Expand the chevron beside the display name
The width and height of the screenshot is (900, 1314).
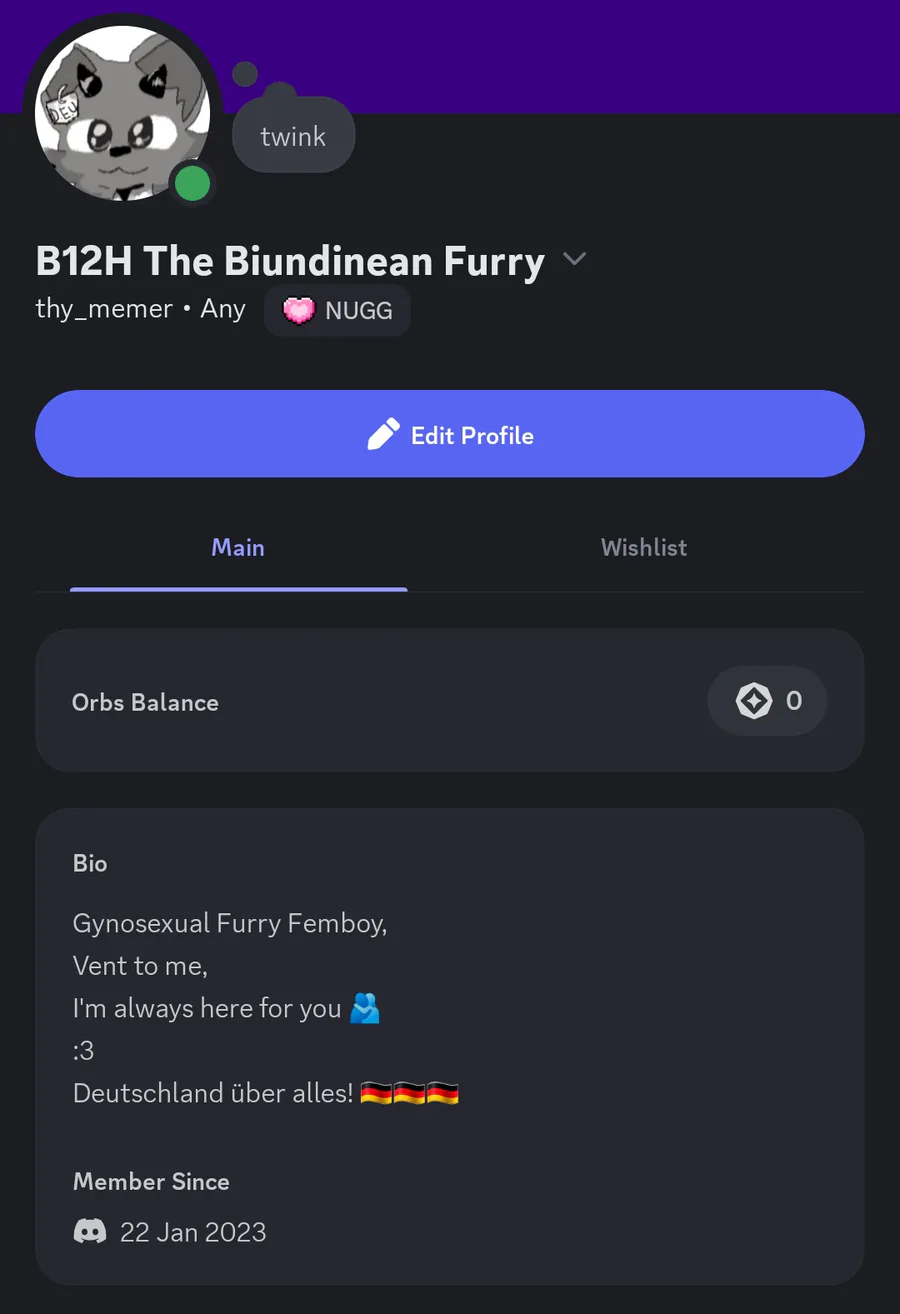tap(574, 260)
